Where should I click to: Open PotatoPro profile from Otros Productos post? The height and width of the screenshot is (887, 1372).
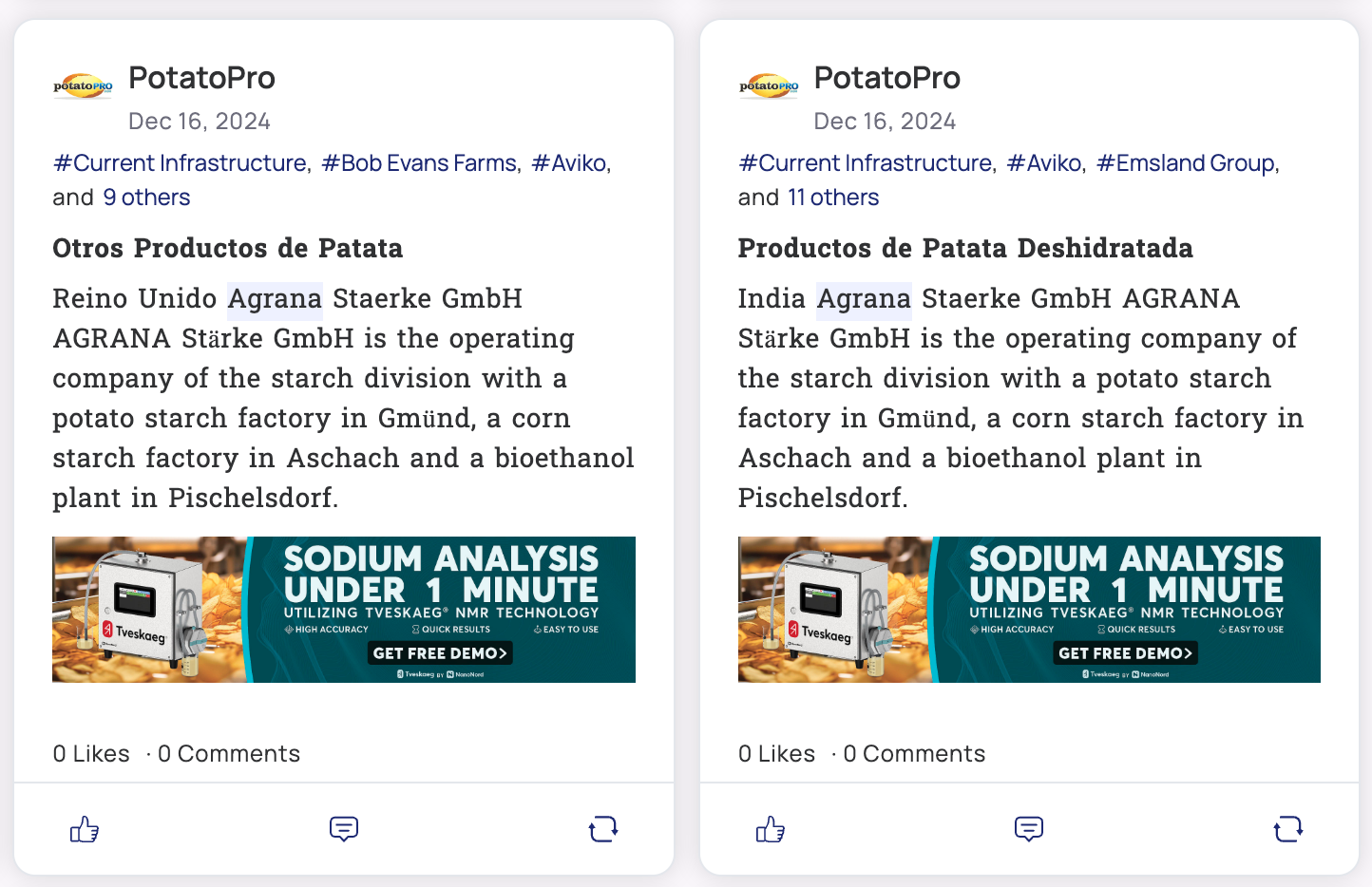click(x=201, y=78)
